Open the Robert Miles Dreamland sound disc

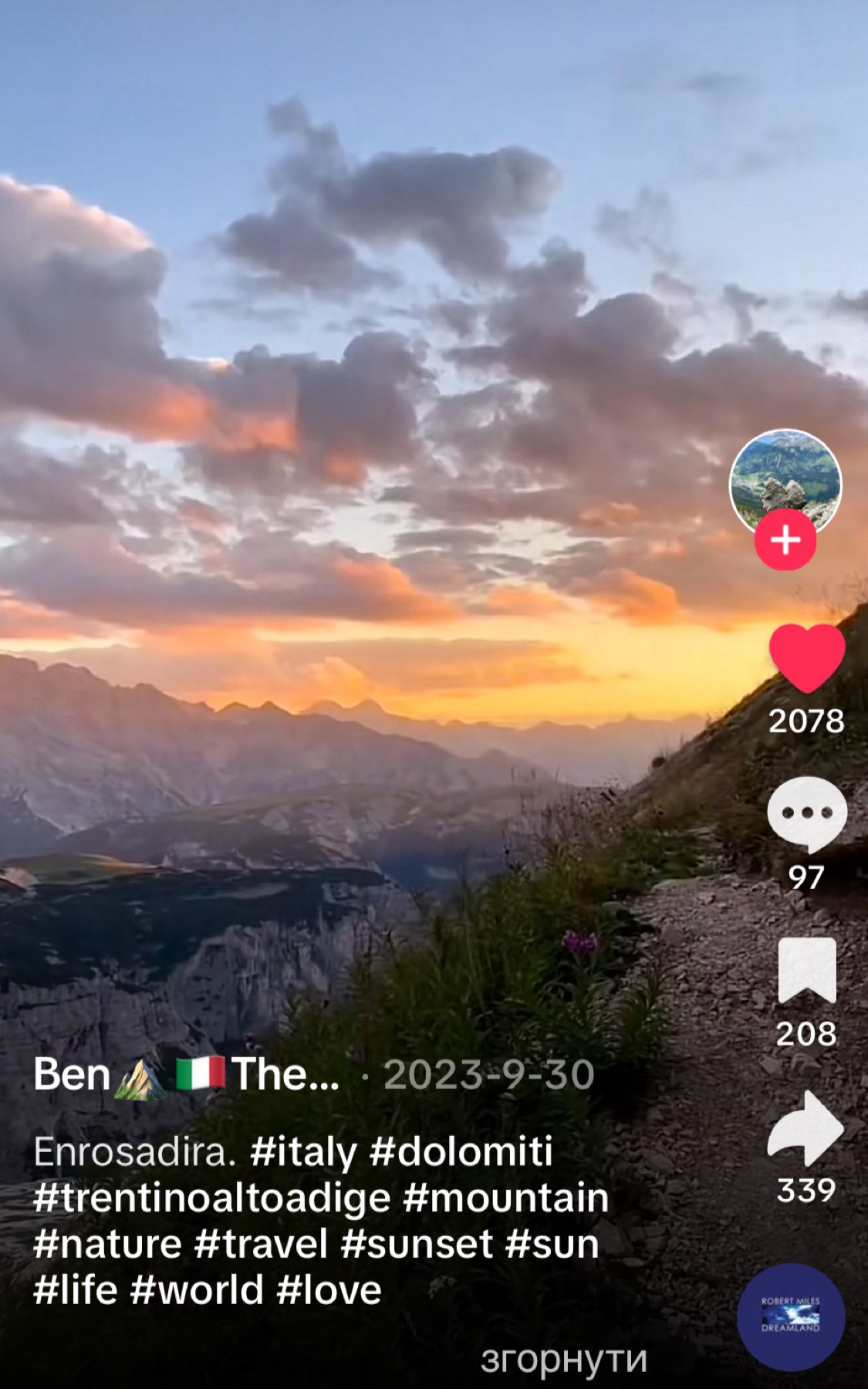tap(791, 1317)
